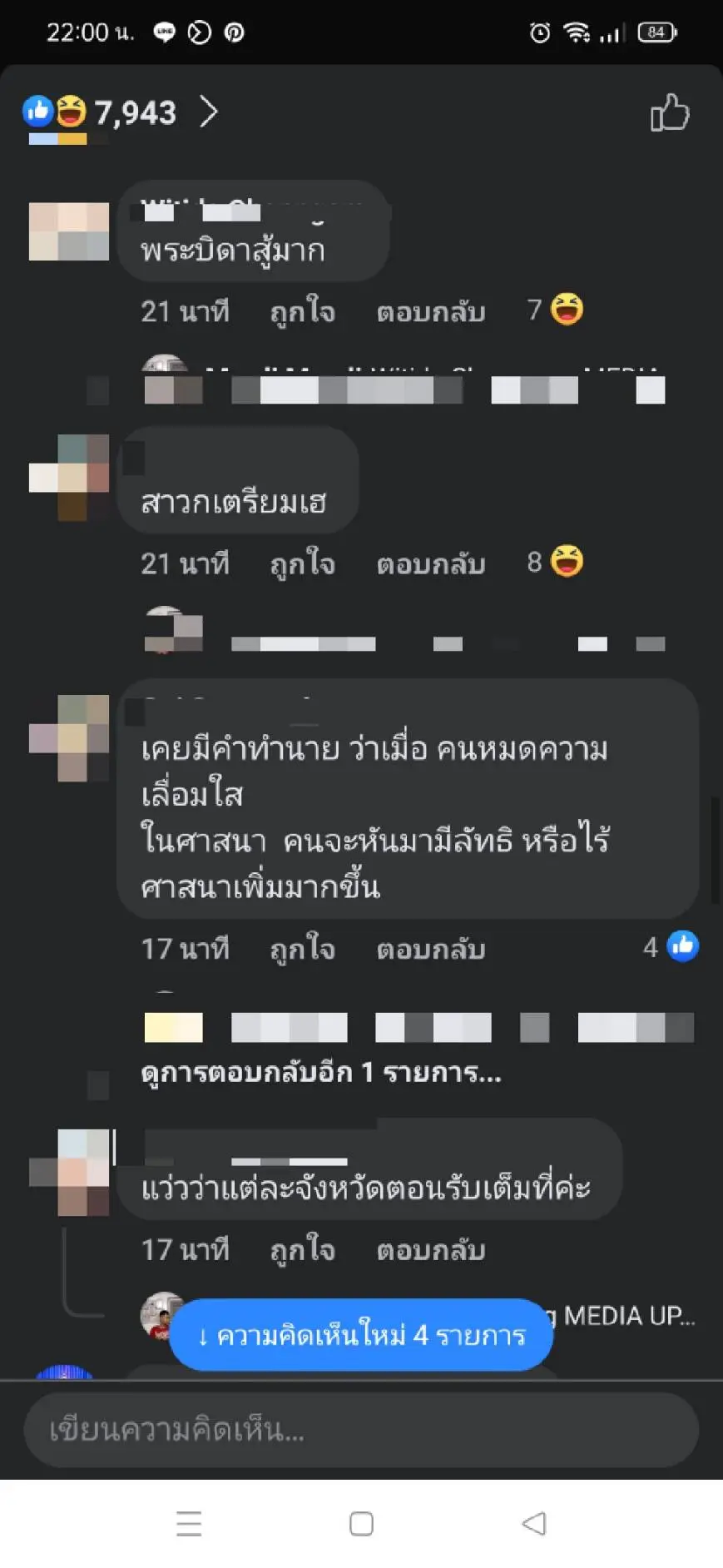Jump to ความคิดเห็นใหม่ 4 รายการ
This screenshot has width=723, height=1568.
click(x=361, y=1335)
